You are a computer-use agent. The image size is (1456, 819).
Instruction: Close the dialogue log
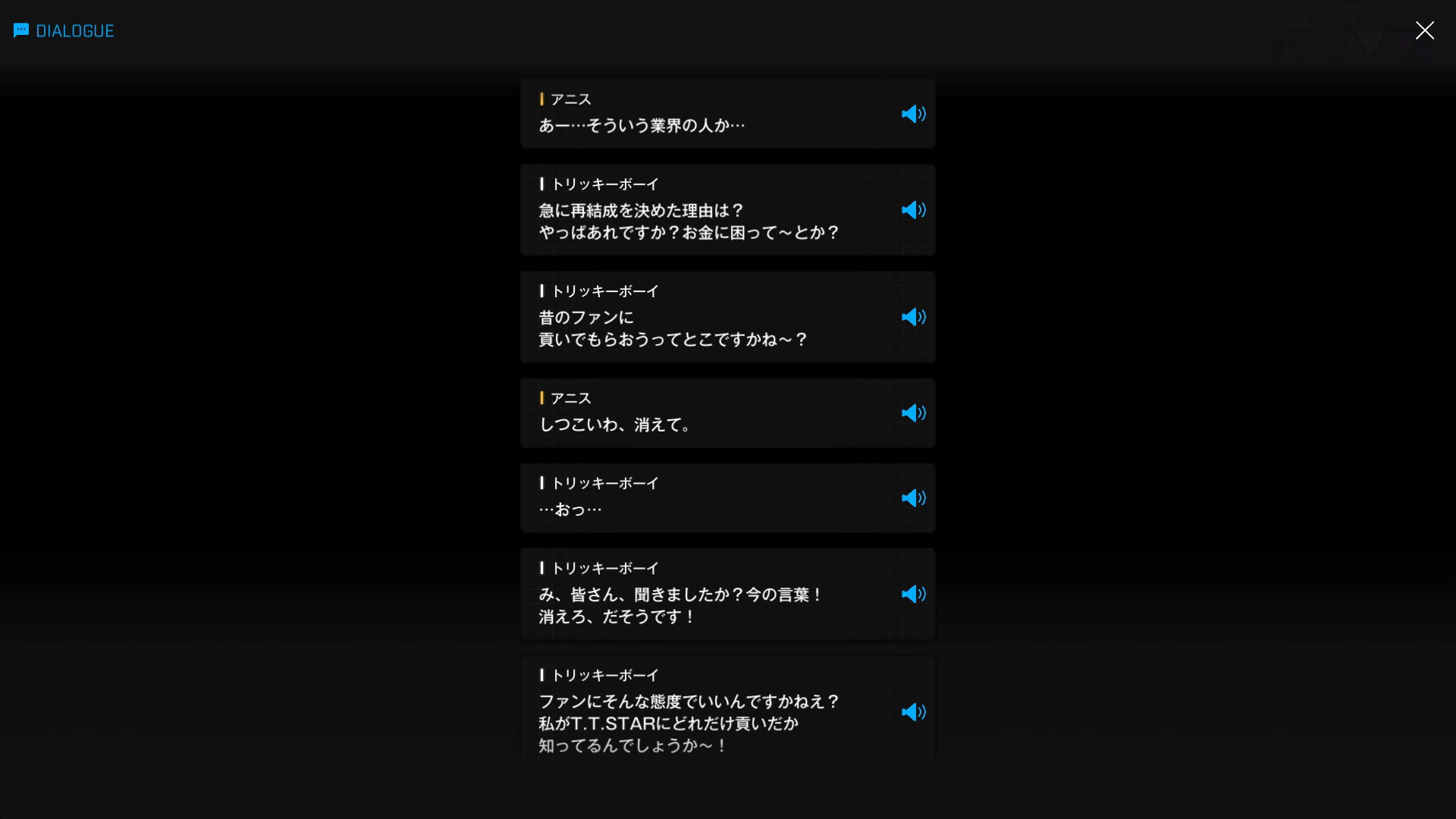[1424, 30]
